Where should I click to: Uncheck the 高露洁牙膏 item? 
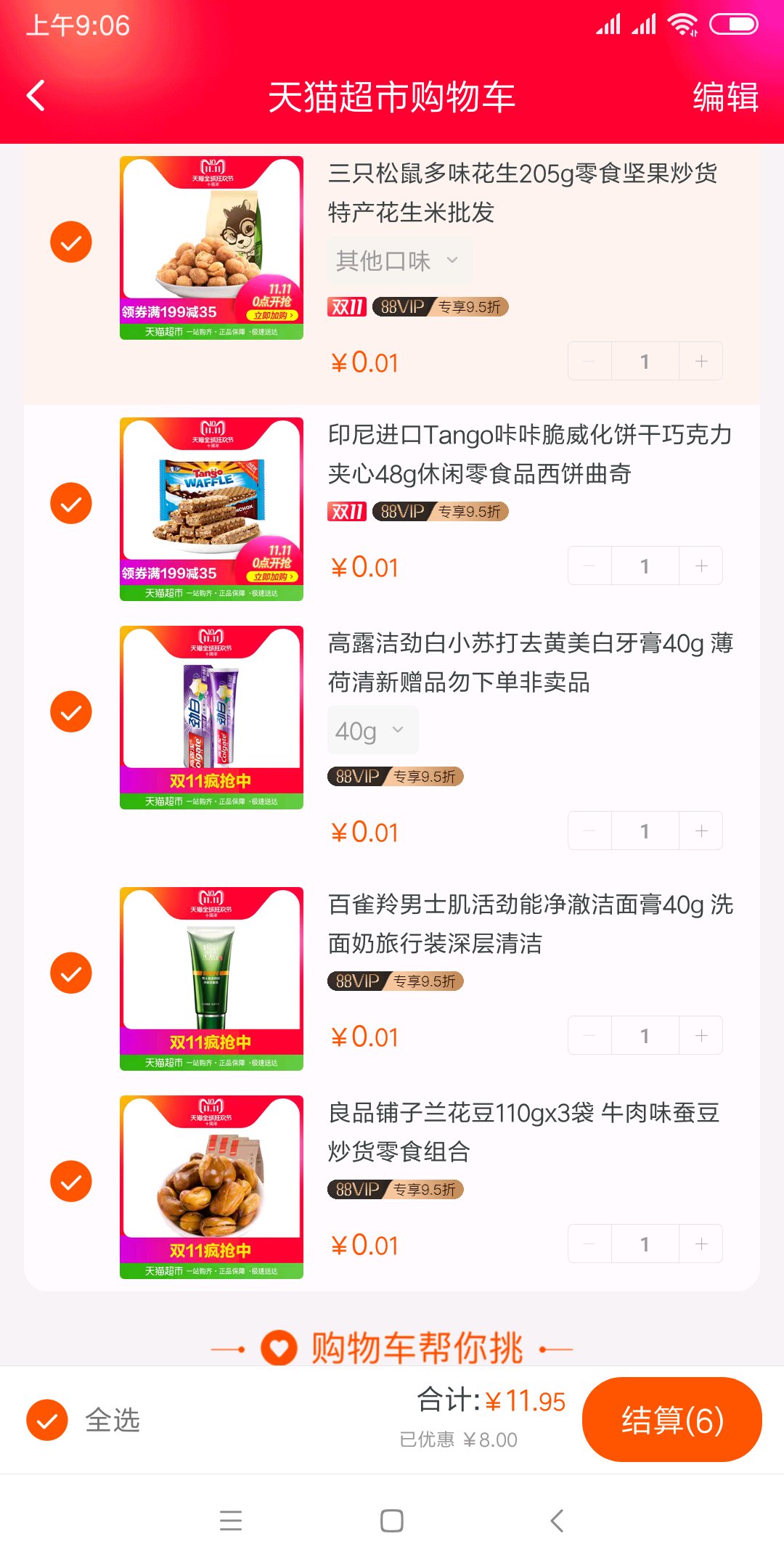[71, 711]
